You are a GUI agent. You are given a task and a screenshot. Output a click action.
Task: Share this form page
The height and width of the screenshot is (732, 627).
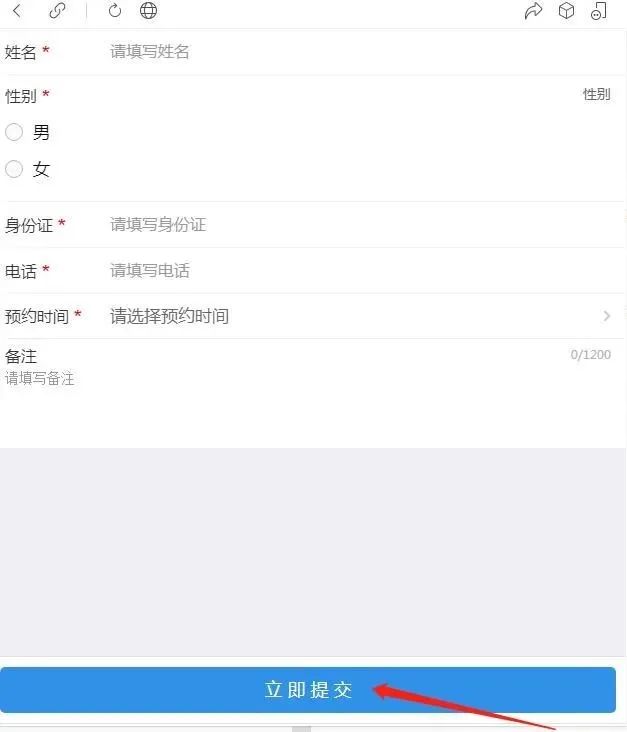[533, 11]
